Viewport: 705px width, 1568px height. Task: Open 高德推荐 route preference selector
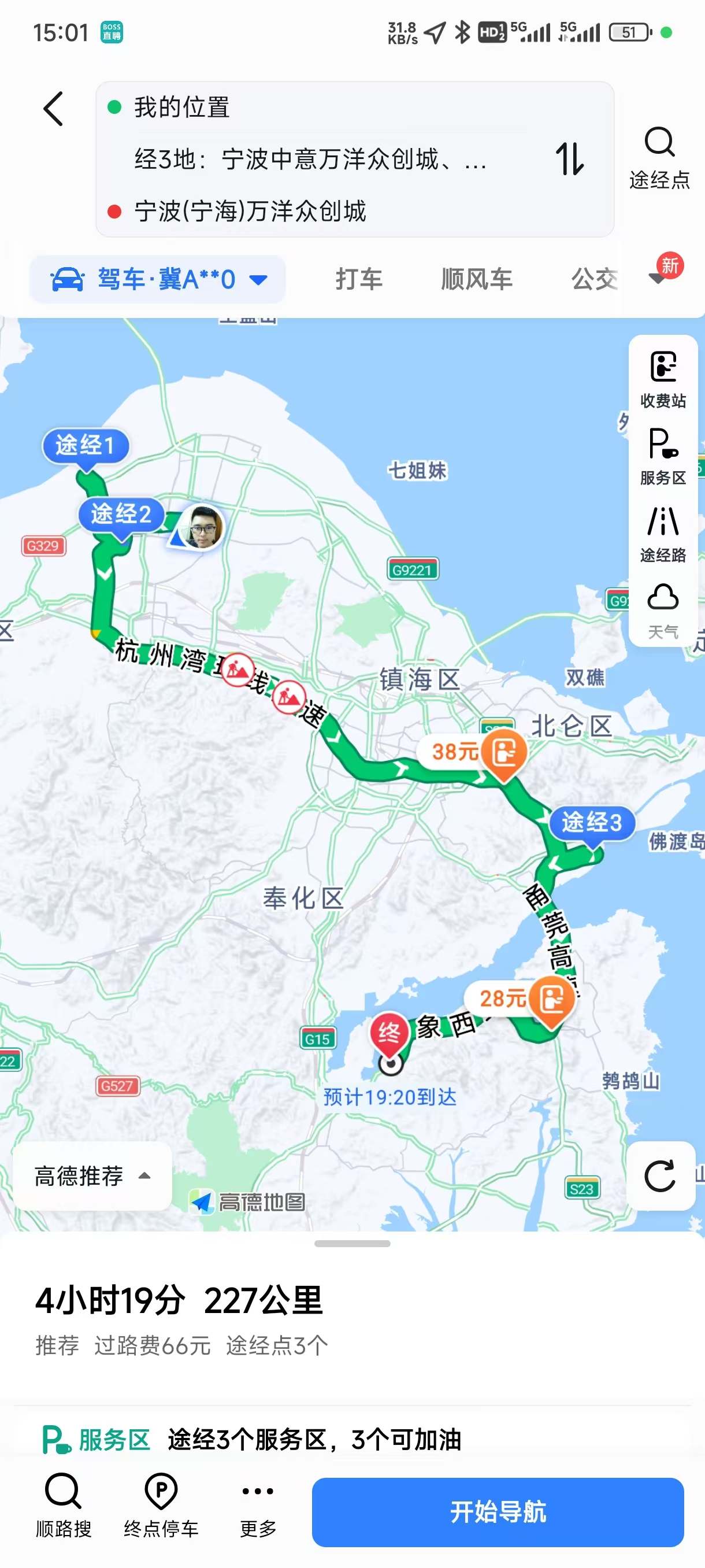(92, 1176)
